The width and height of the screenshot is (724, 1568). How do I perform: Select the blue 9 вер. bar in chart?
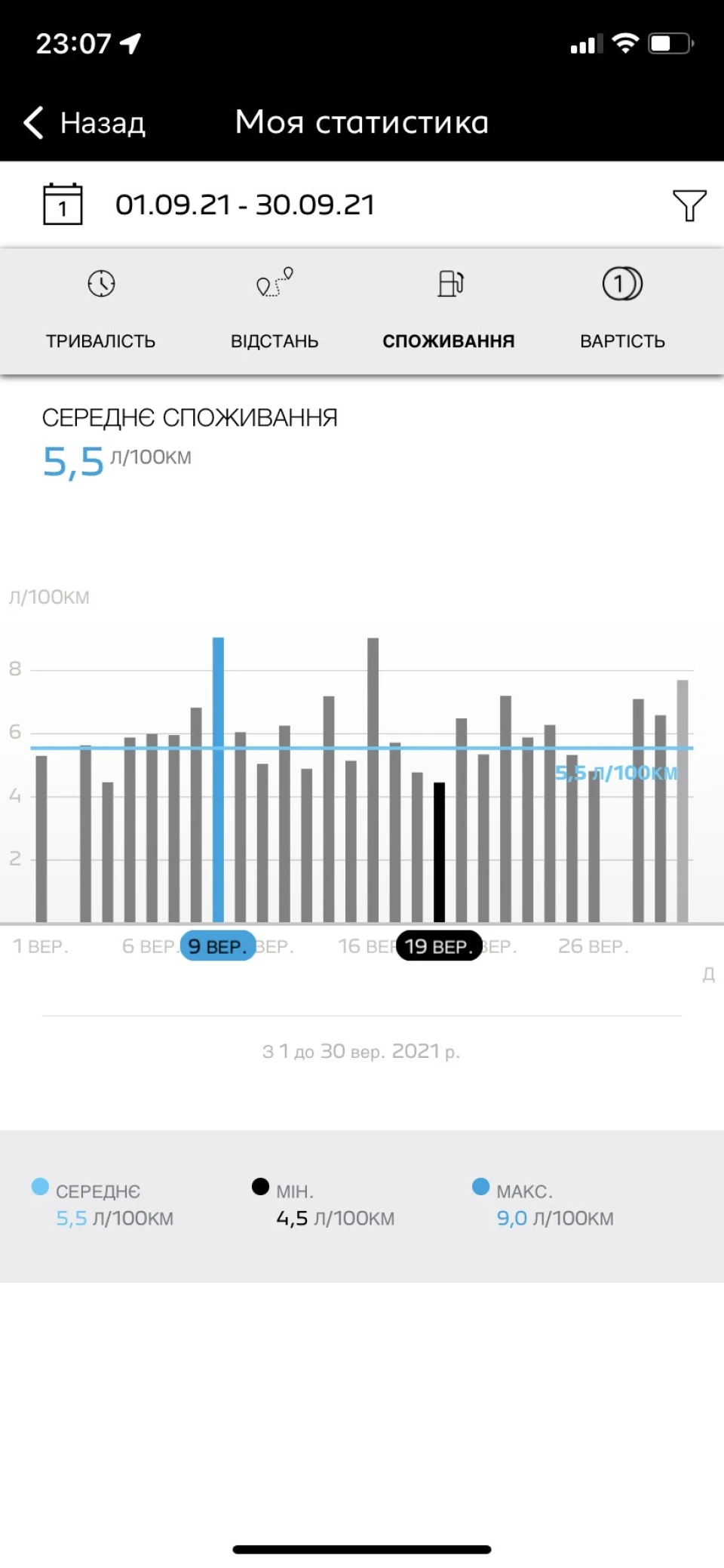pos(218,779)
